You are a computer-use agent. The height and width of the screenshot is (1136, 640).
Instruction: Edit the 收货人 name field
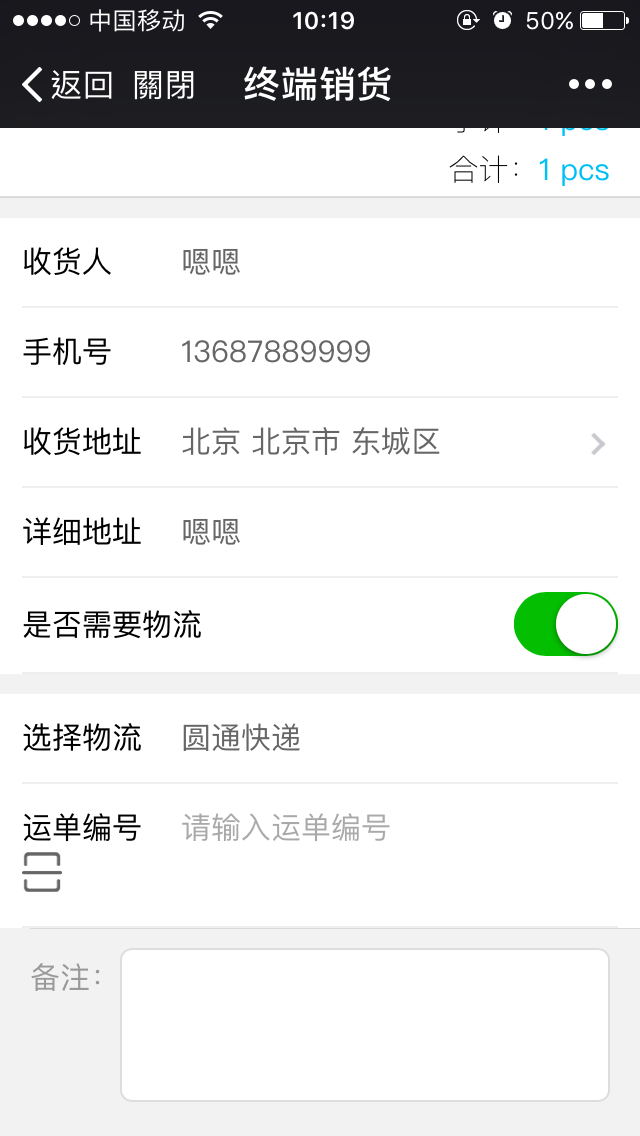(x=390, y=262)
